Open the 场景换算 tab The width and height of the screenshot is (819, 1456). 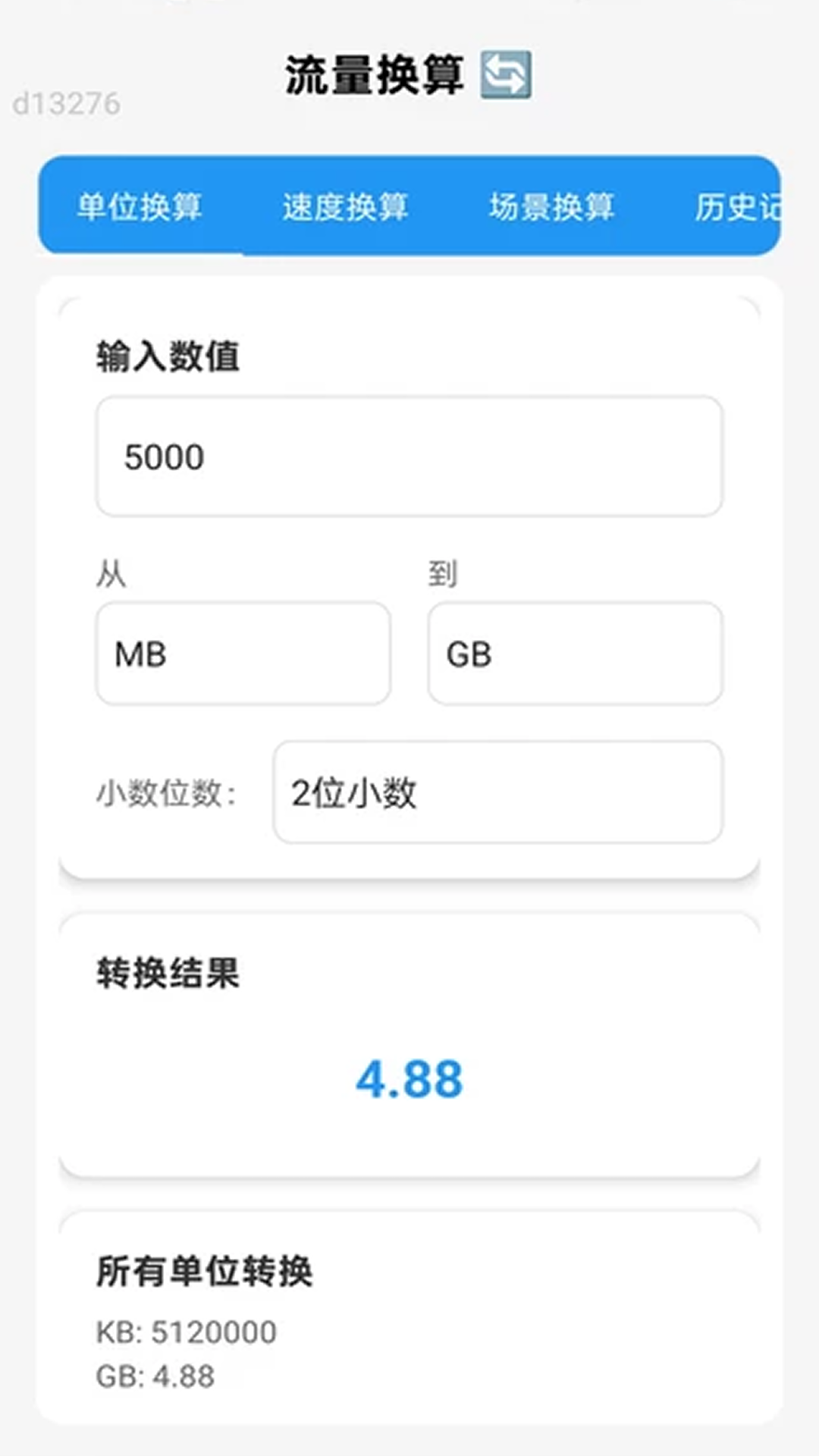pos(553,205)
